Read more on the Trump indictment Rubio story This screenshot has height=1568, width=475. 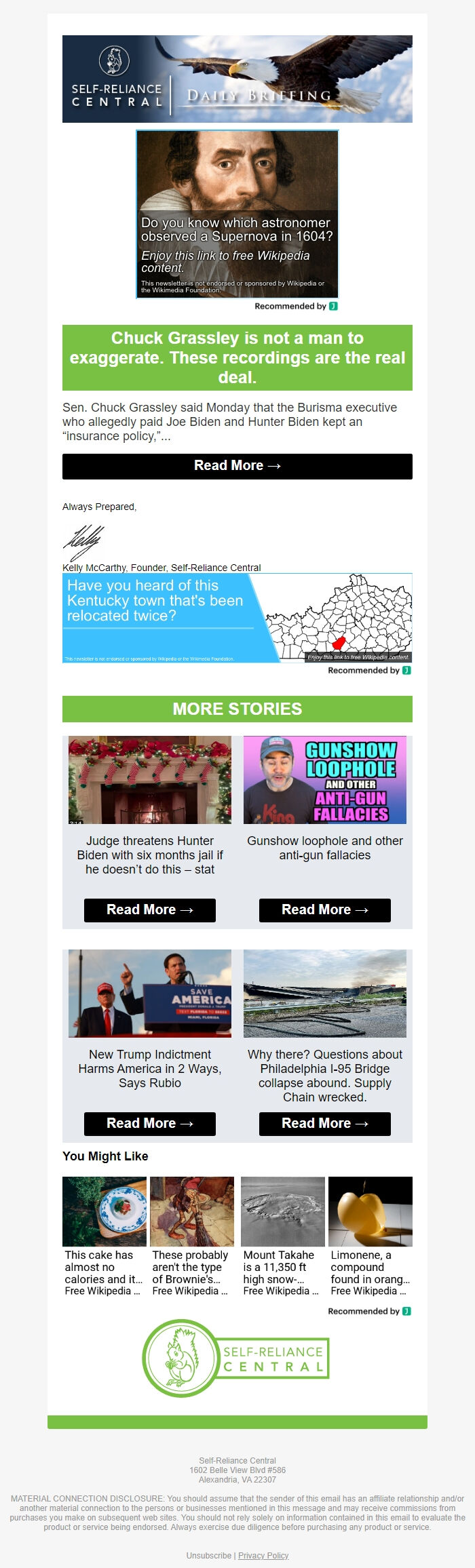pos(149,1123)
